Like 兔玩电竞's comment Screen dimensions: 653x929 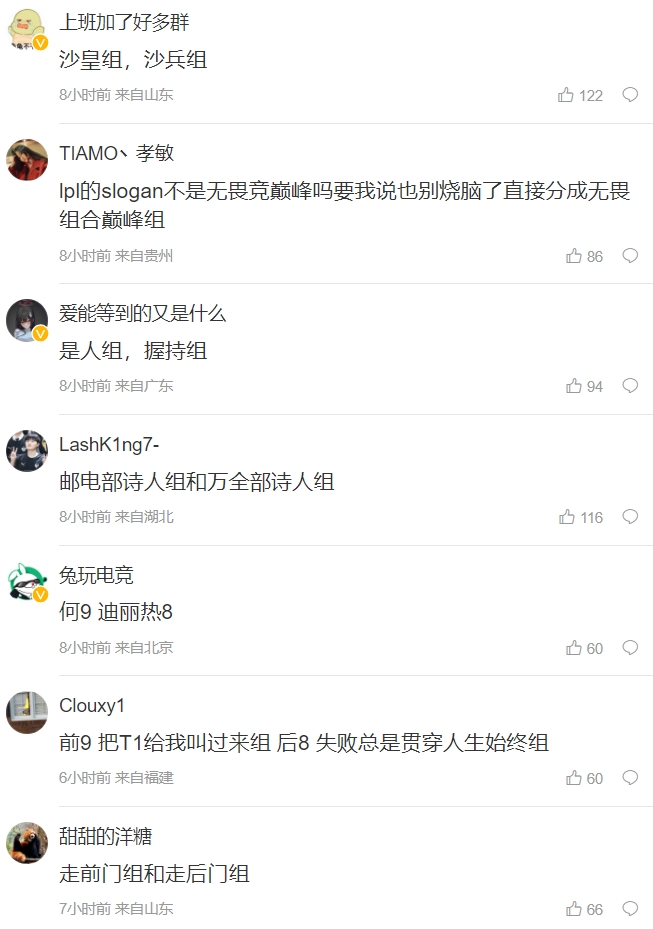coord(574,648)
